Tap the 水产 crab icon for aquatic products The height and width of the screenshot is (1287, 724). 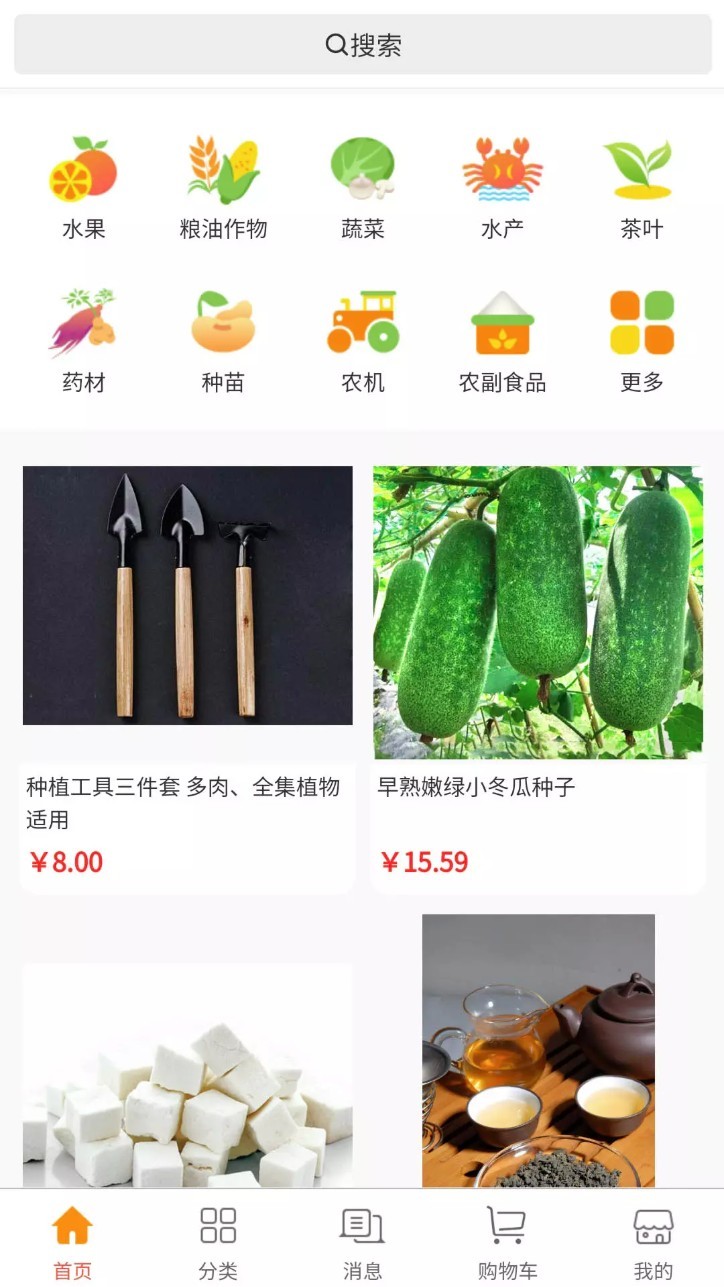point(500,172)
